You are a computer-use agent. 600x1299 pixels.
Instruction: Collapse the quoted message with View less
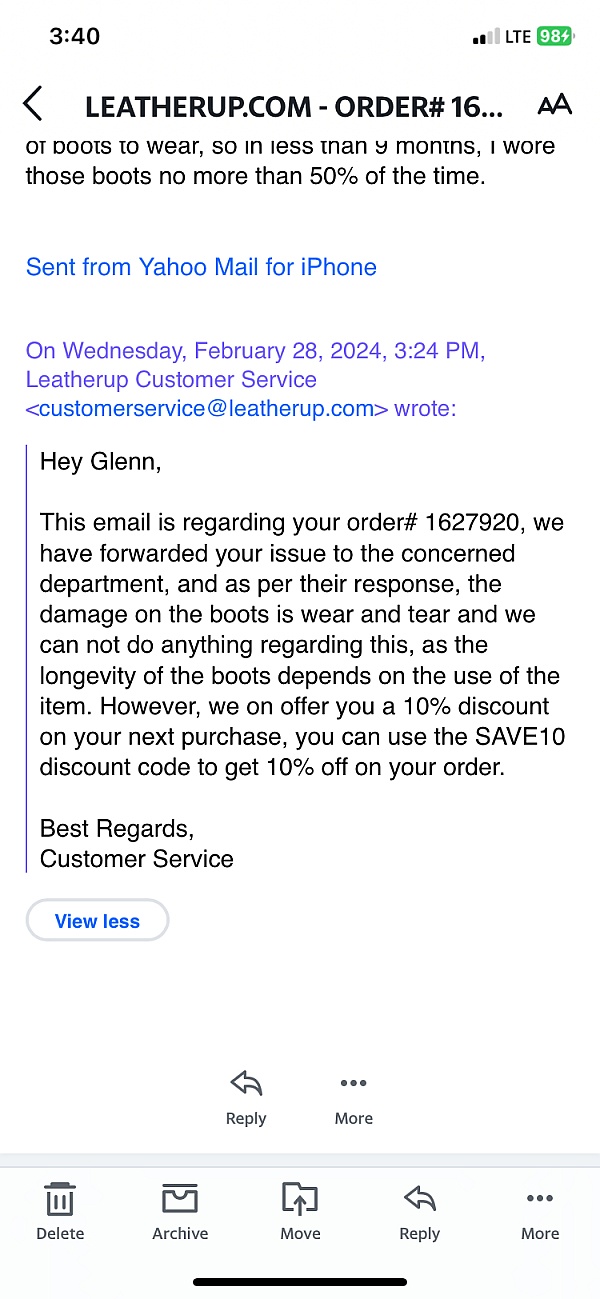point(97,921)
